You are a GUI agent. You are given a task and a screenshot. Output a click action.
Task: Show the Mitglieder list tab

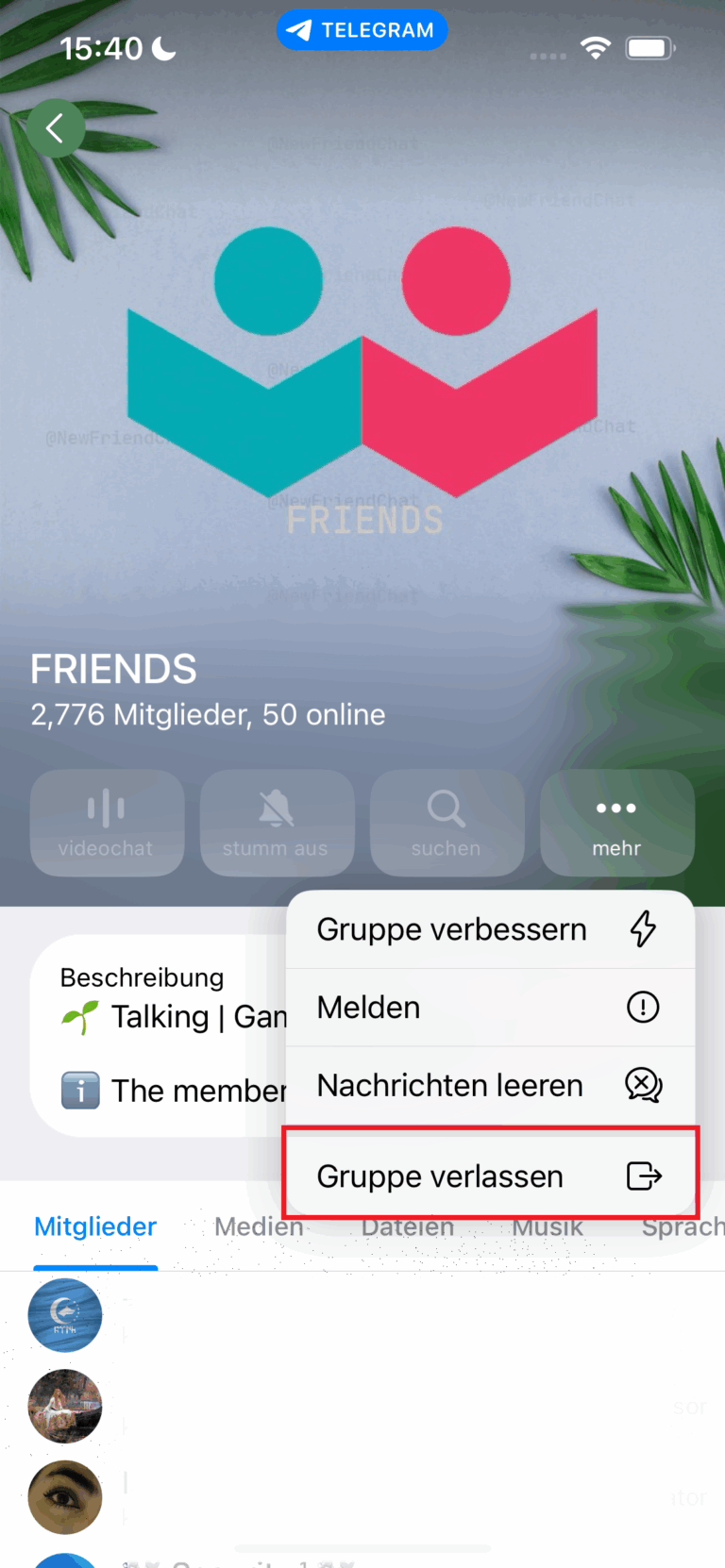(94, 1226)
